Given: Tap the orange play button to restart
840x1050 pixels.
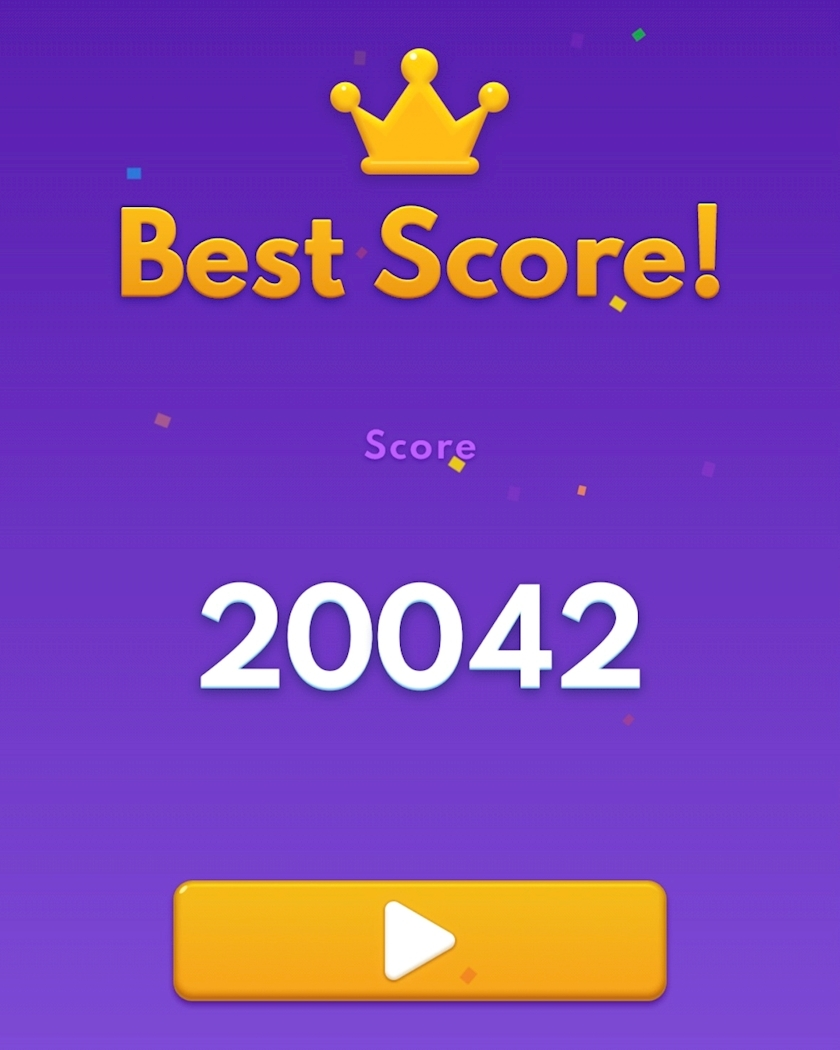Looking at the screenshot, I should pyautogui.click(x=419, y=940).
